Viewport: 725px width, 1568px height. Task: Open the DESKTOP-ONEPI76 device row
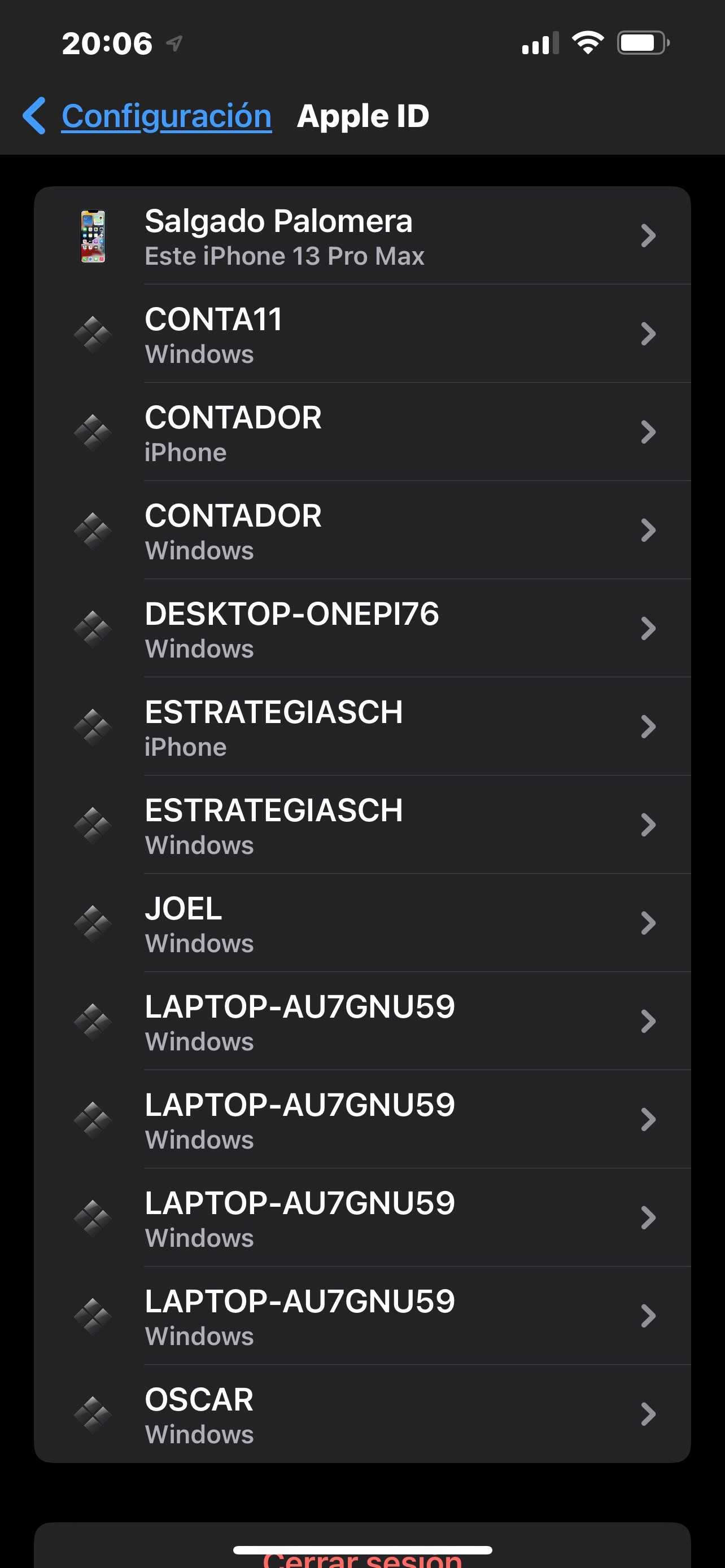click(x=362, y=629)
